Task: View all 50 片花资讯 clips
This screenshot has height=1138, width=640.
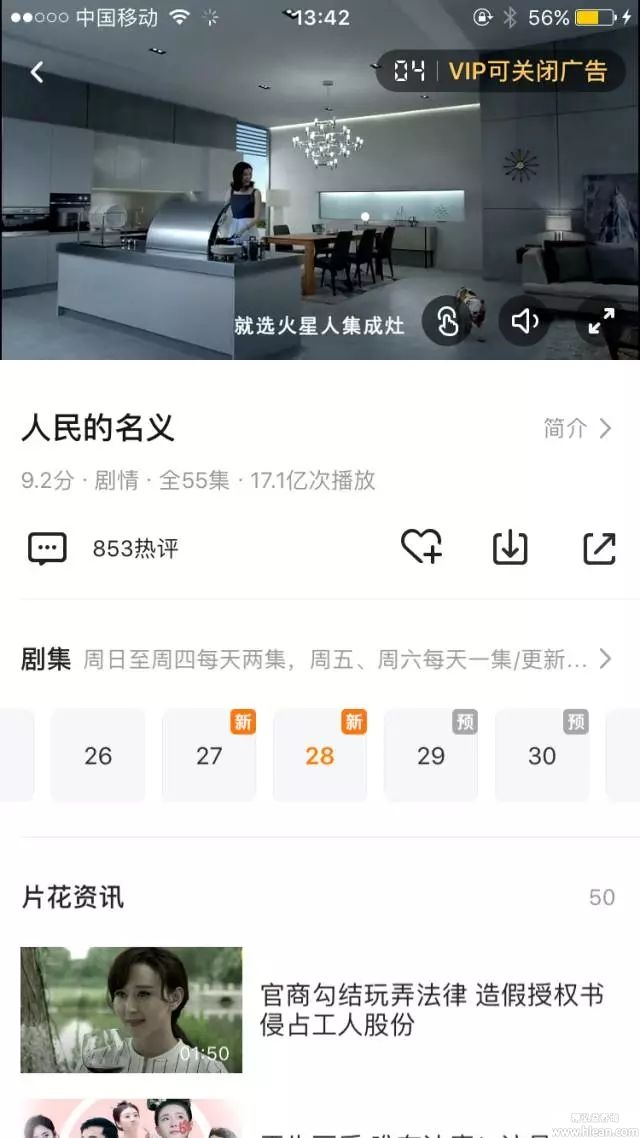Action: point(601,897)
